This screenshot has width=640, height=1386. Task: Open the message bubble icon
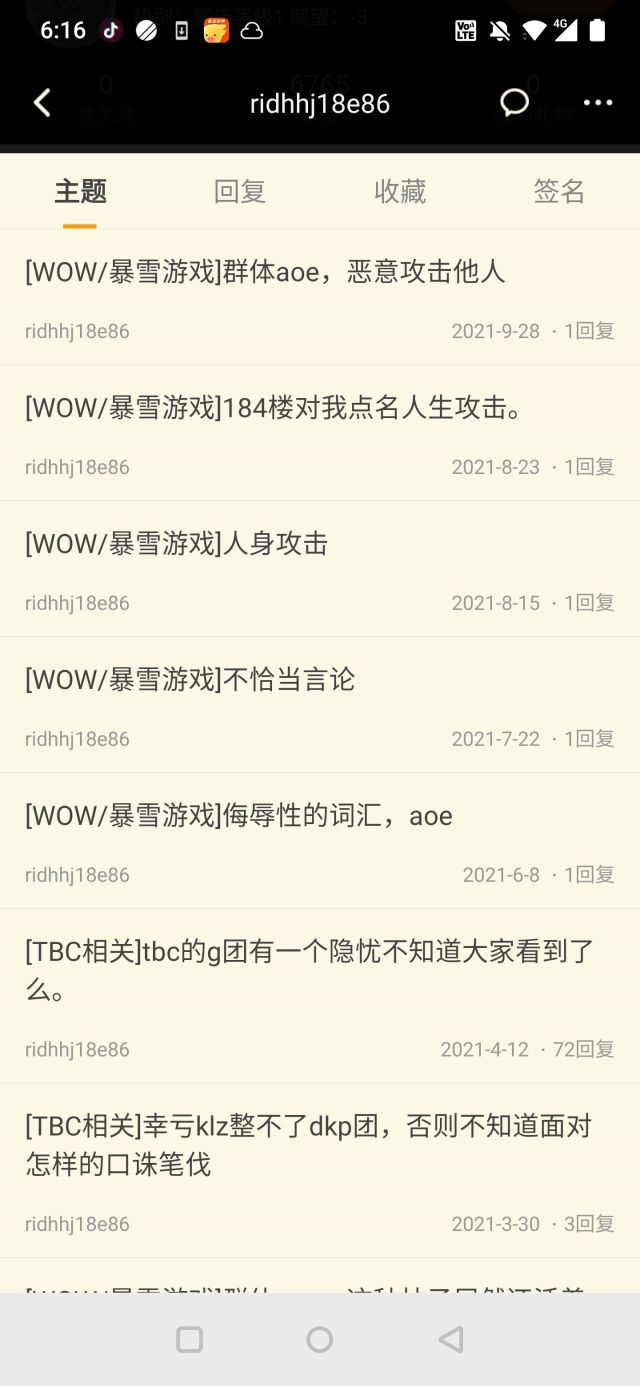point(514,103)
